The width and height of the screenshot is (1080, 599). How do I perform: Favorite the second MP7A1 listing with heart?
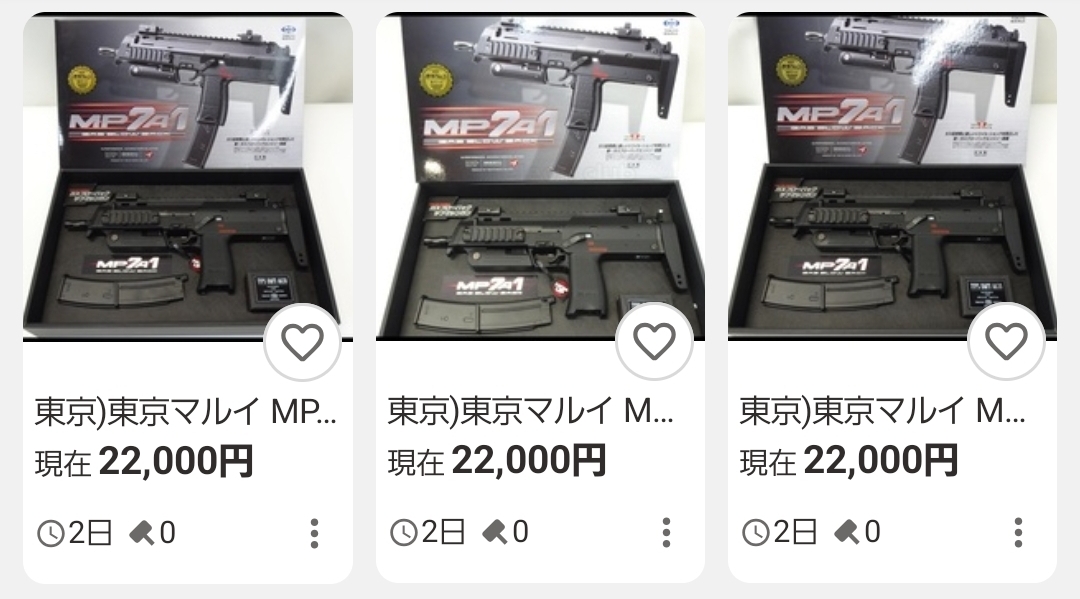[x=655, y=343]
